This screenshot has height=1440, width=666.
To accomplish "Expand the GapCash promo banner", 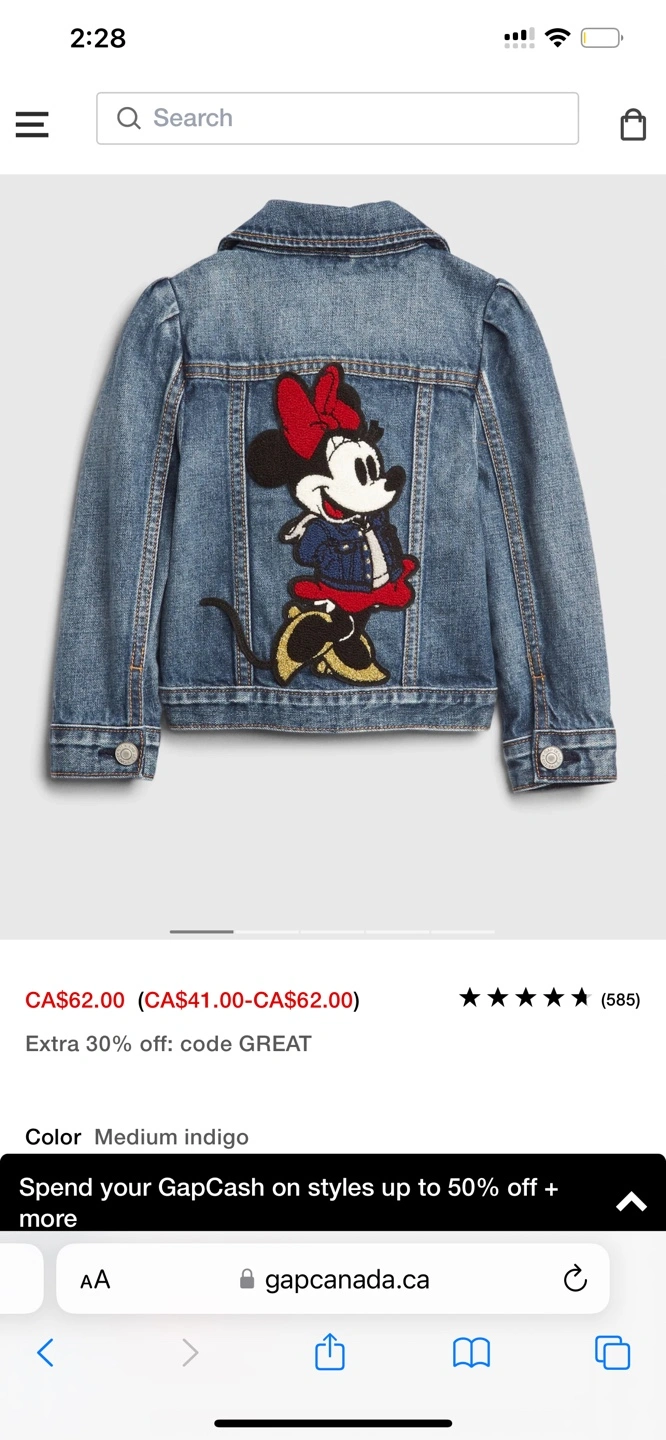I will coord(631,1202).
